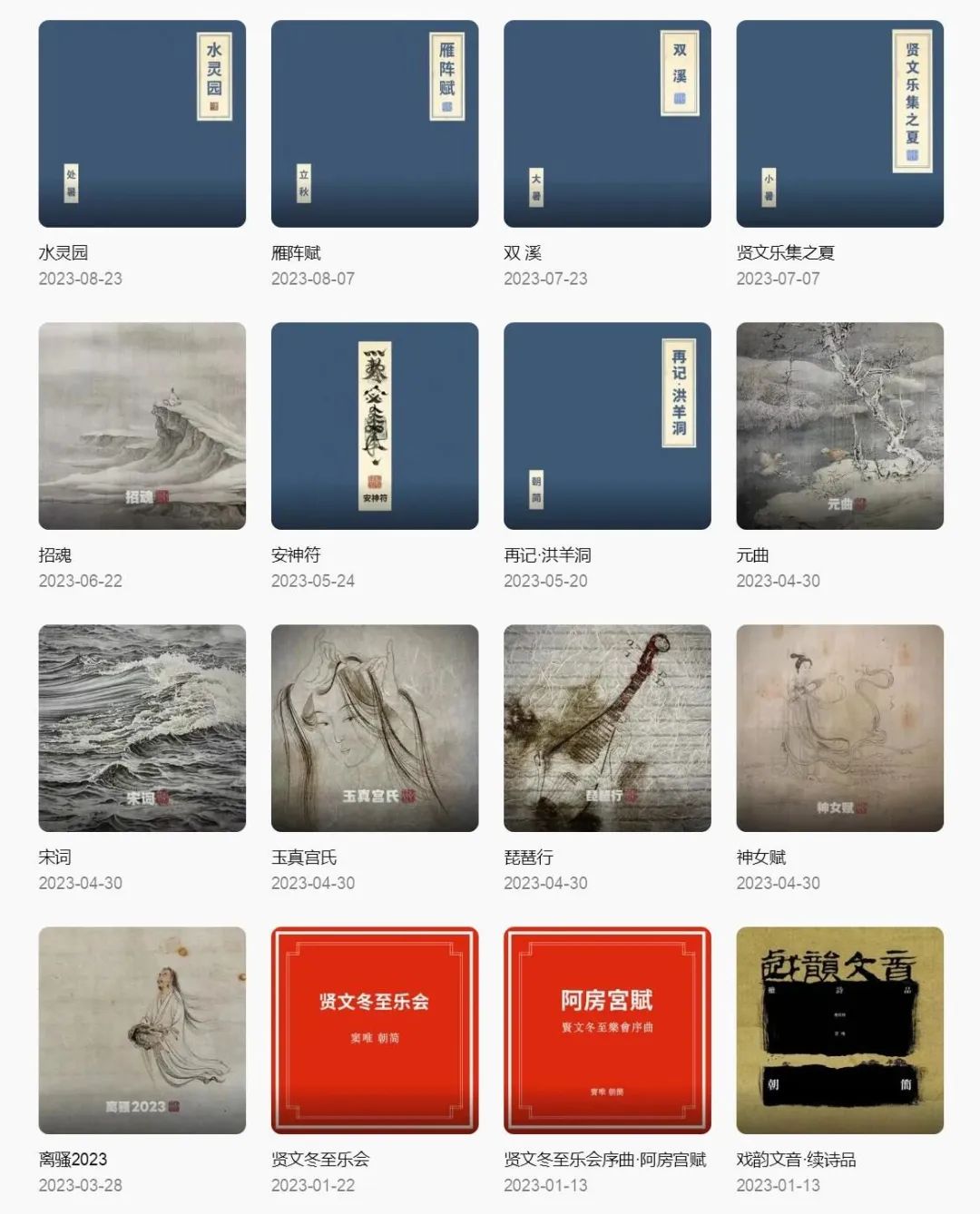Select the album 元曲

click(839, 426)
